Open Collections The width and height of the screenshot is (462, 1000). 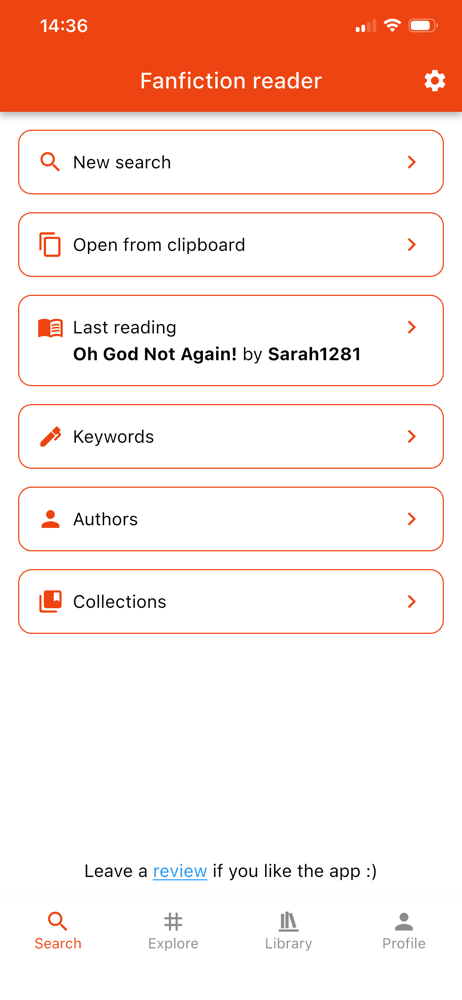(231, 601)
